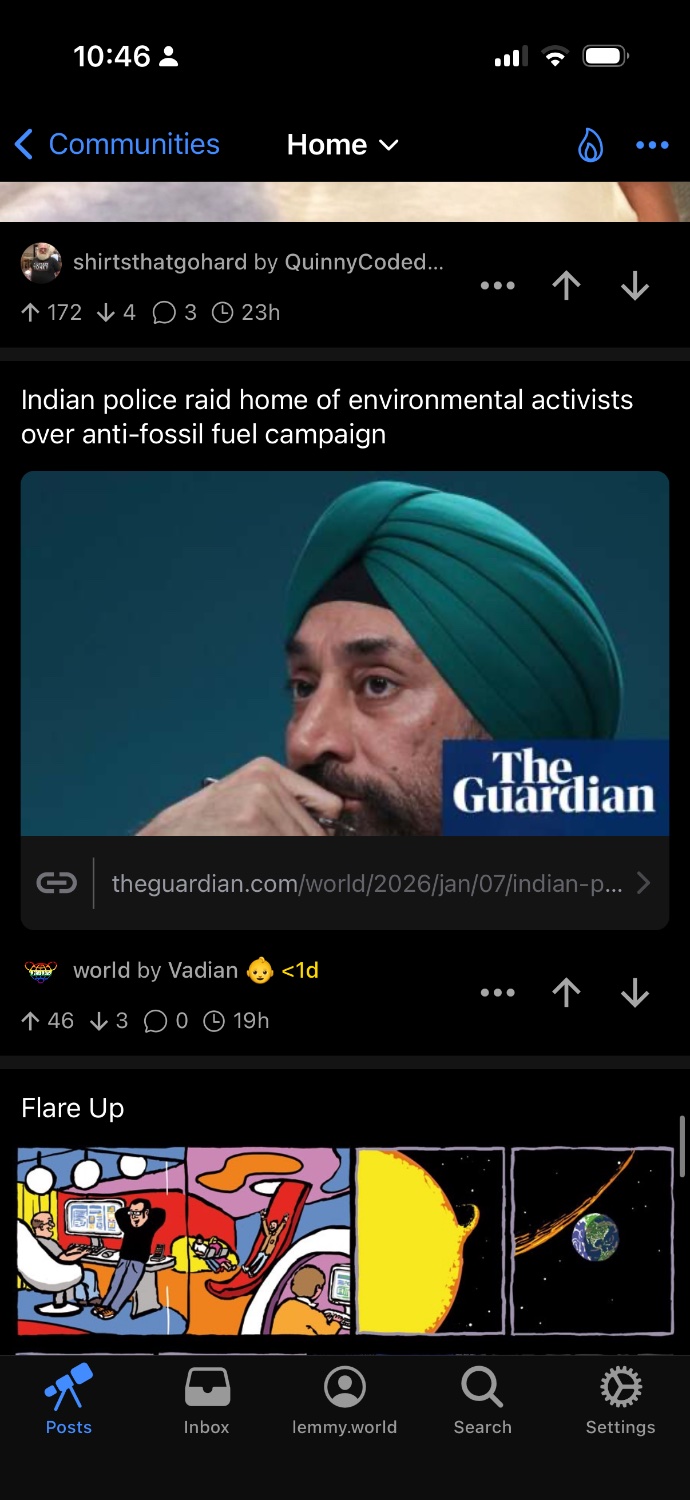Upvote the shirtsthatgohard post
Viewport: 690px width, 1500px height.
566,287
